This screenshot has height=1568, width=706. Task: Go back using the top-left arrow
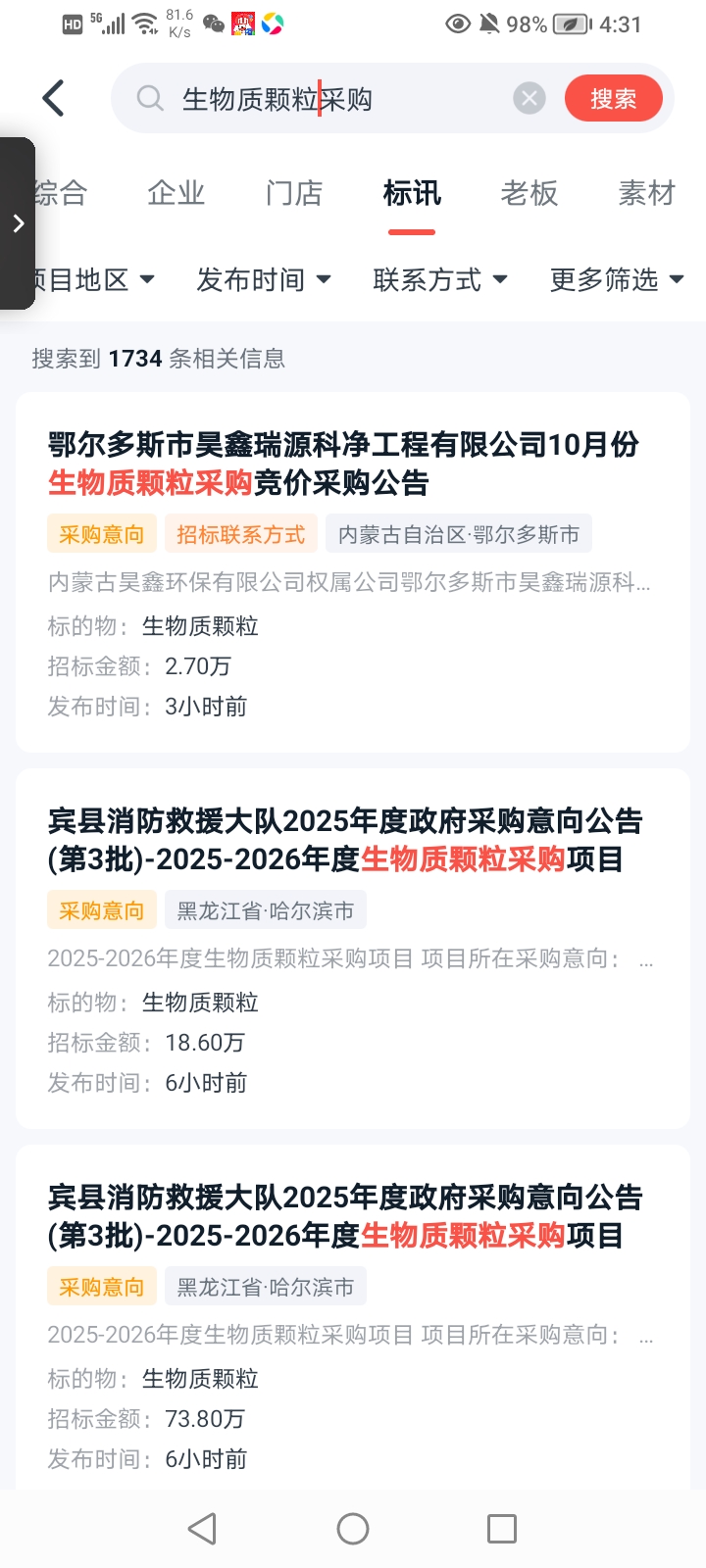54,98
